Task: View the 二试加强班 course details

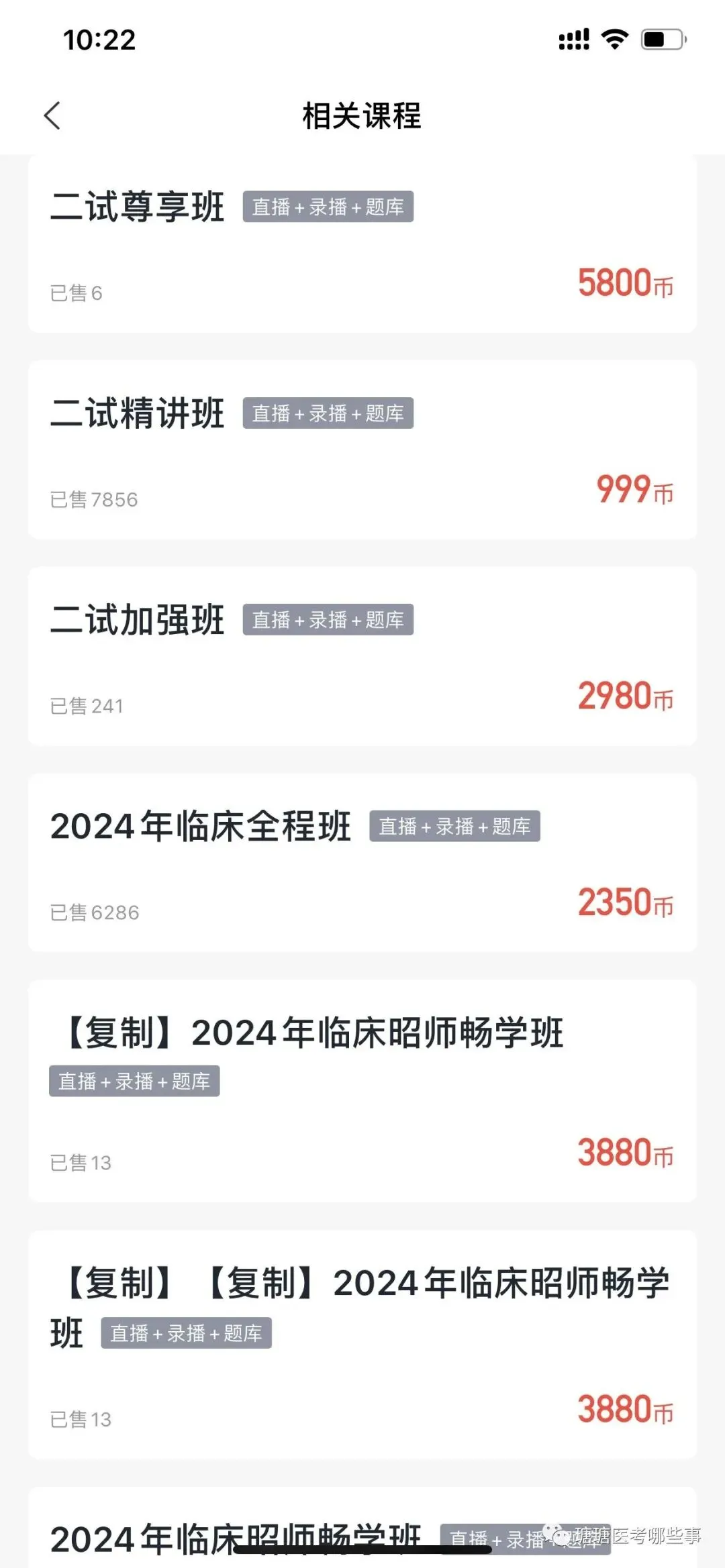Action: [x=362, y=656]
